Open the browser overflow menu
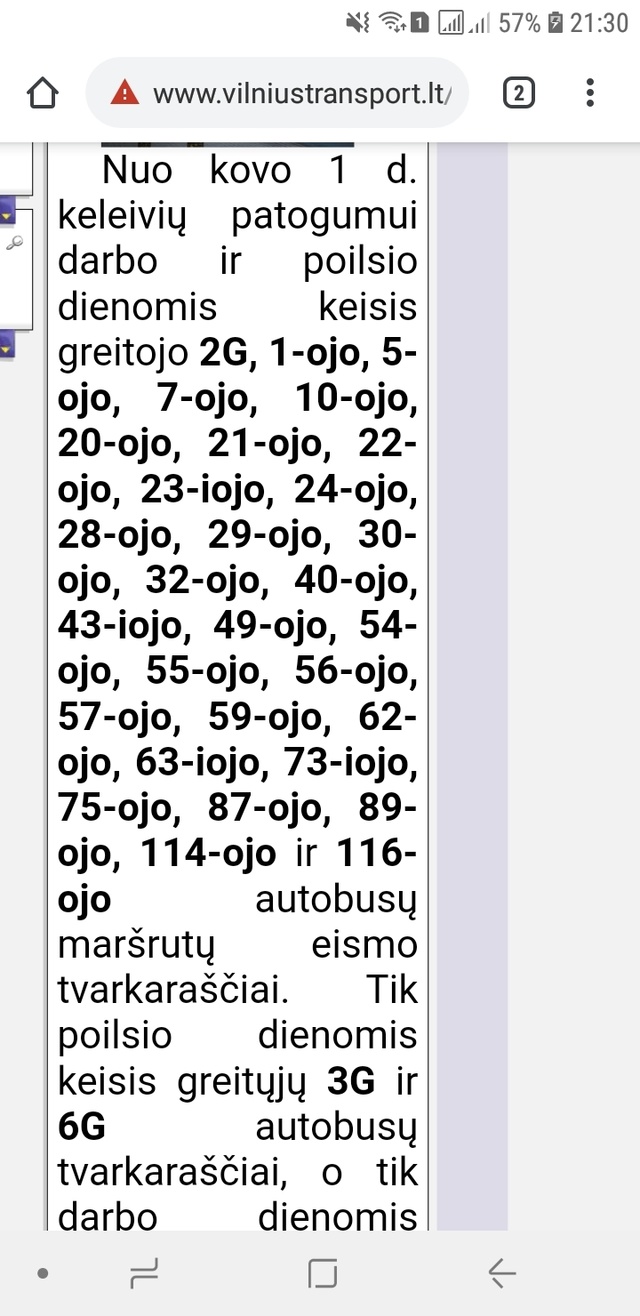The height and width of the screenshot is (1316, 640). click(590, 94)
